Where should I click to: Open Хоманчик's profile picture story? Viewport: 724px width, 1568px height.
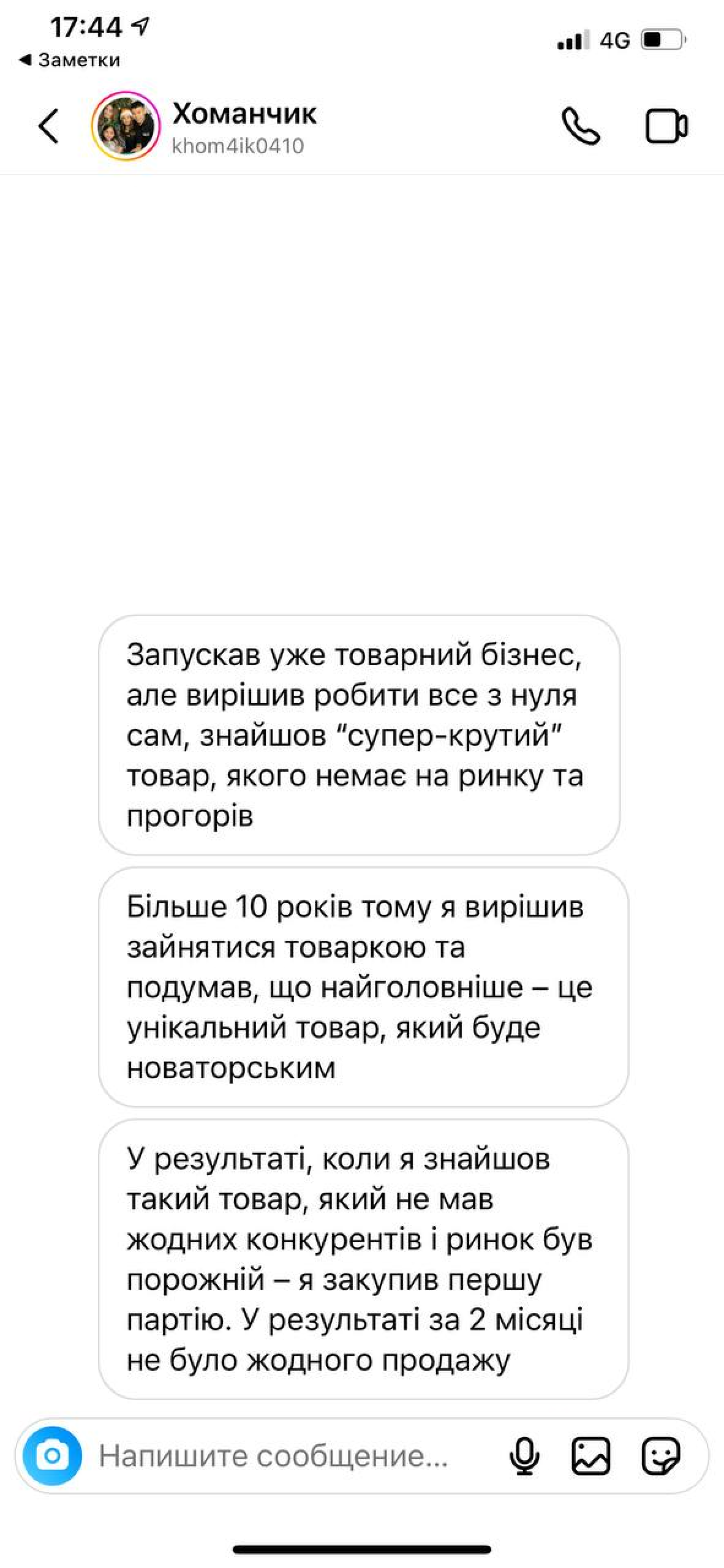126,126
